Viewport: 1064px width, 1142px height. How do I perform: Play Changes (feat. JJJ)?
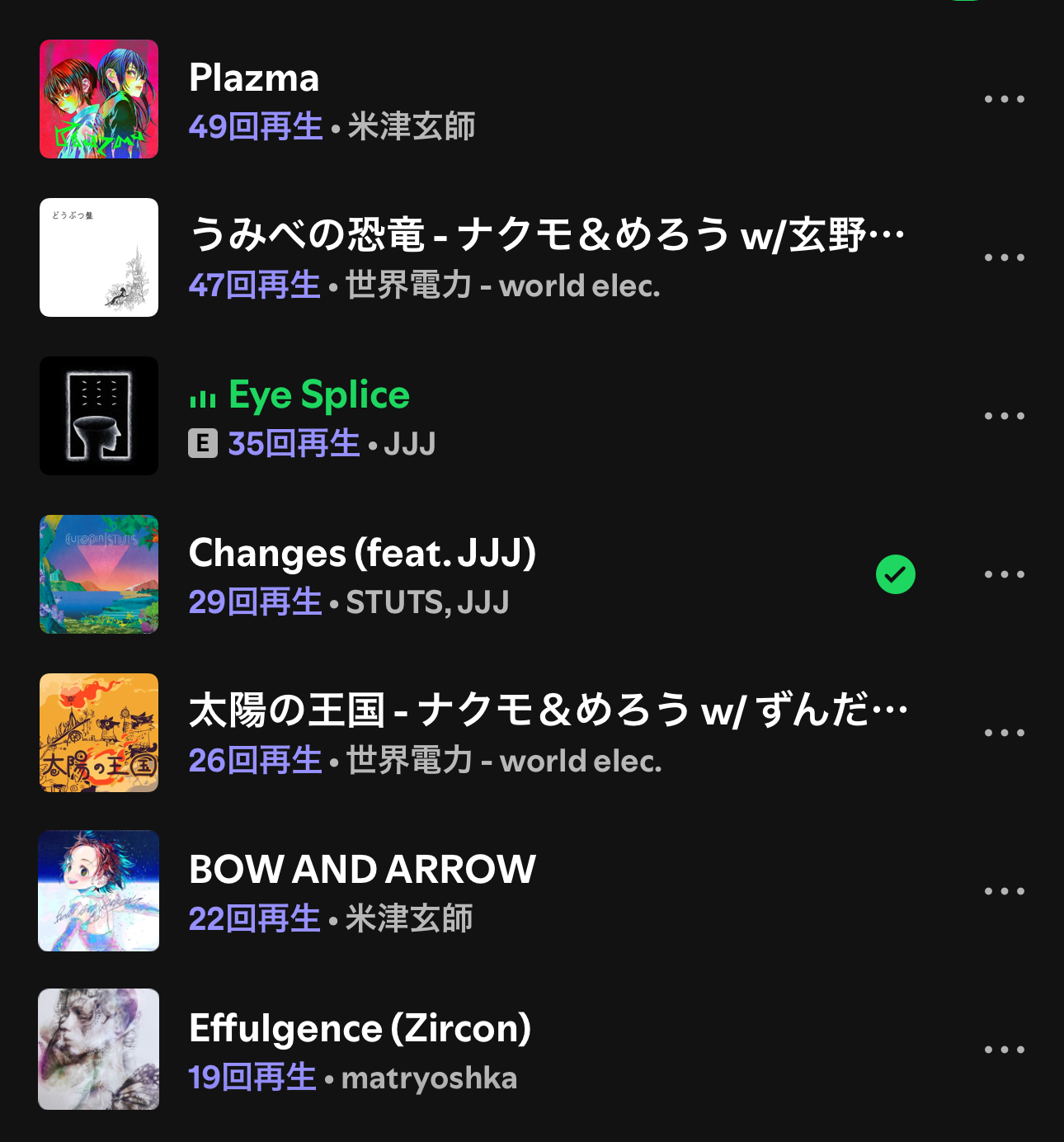pos(363,554)
